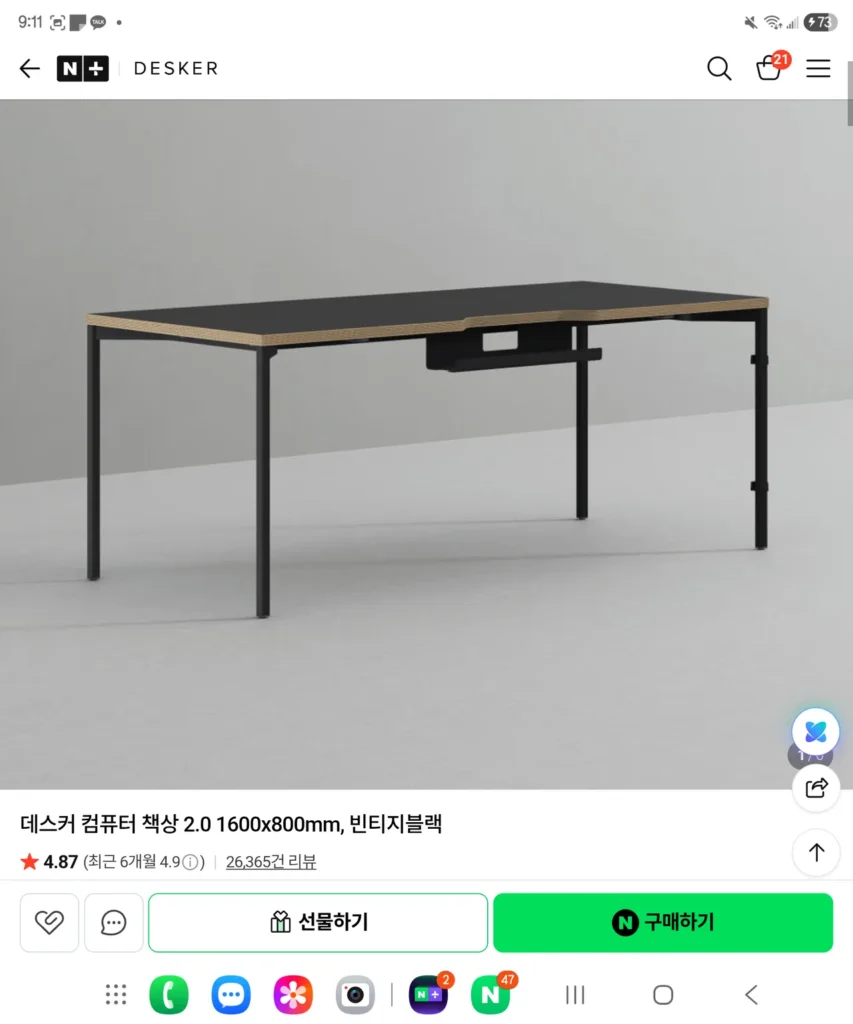Open product inquiry via speech bubble icon

click(x=113, y=922)
